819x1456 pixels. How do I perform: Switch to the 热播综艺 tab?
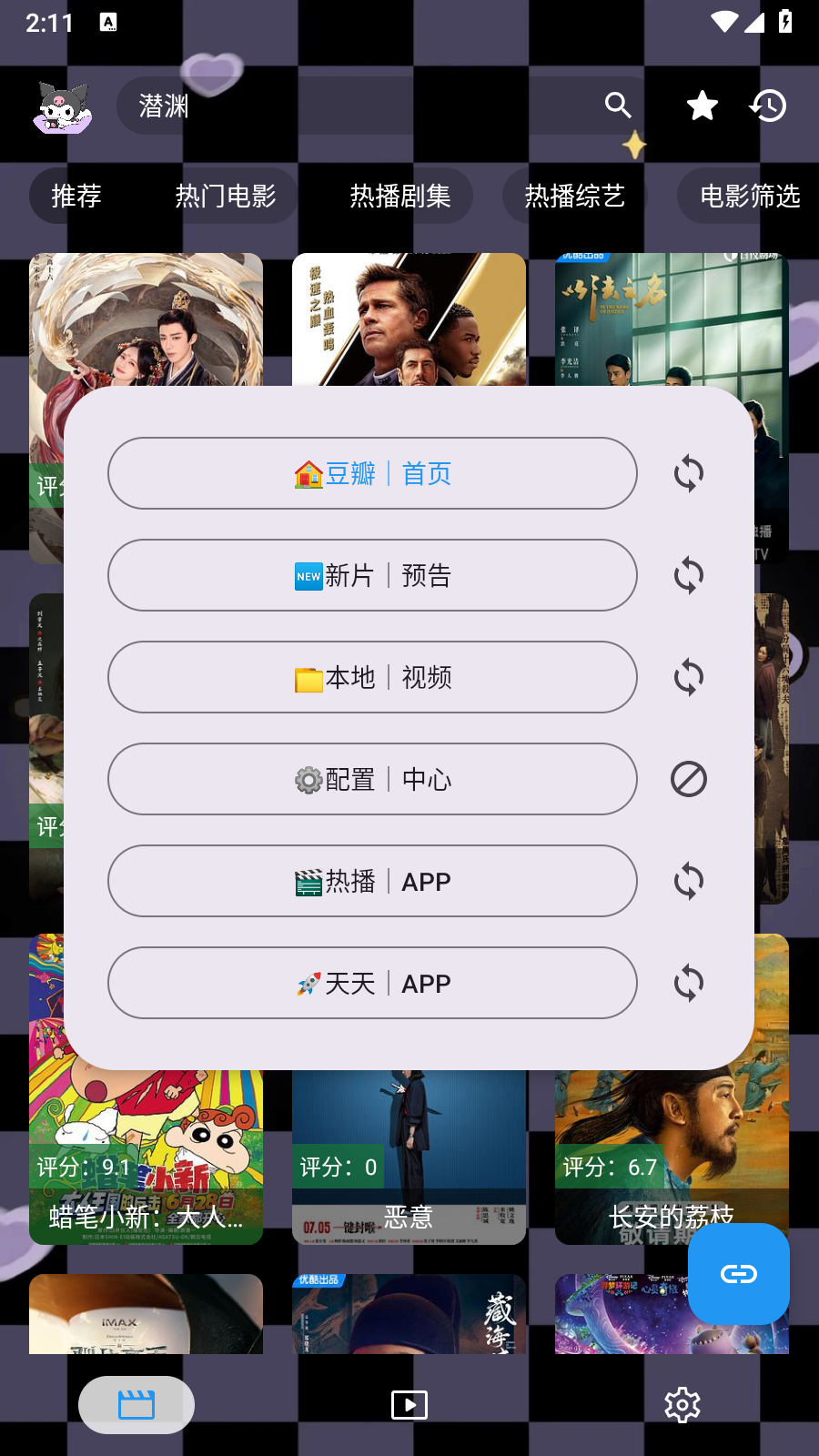pos(574,196)
